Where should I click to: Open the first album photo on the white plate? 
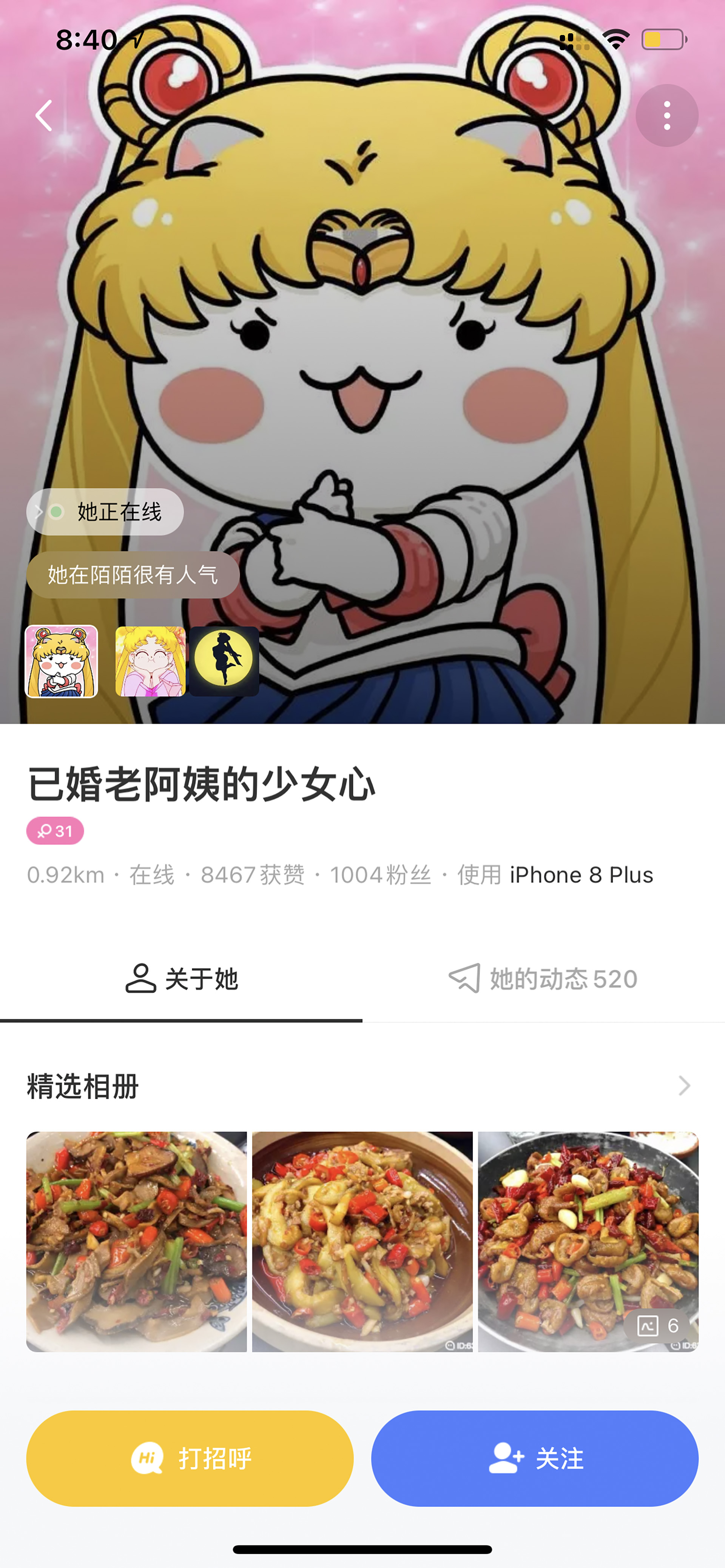tap(136, 1242)
